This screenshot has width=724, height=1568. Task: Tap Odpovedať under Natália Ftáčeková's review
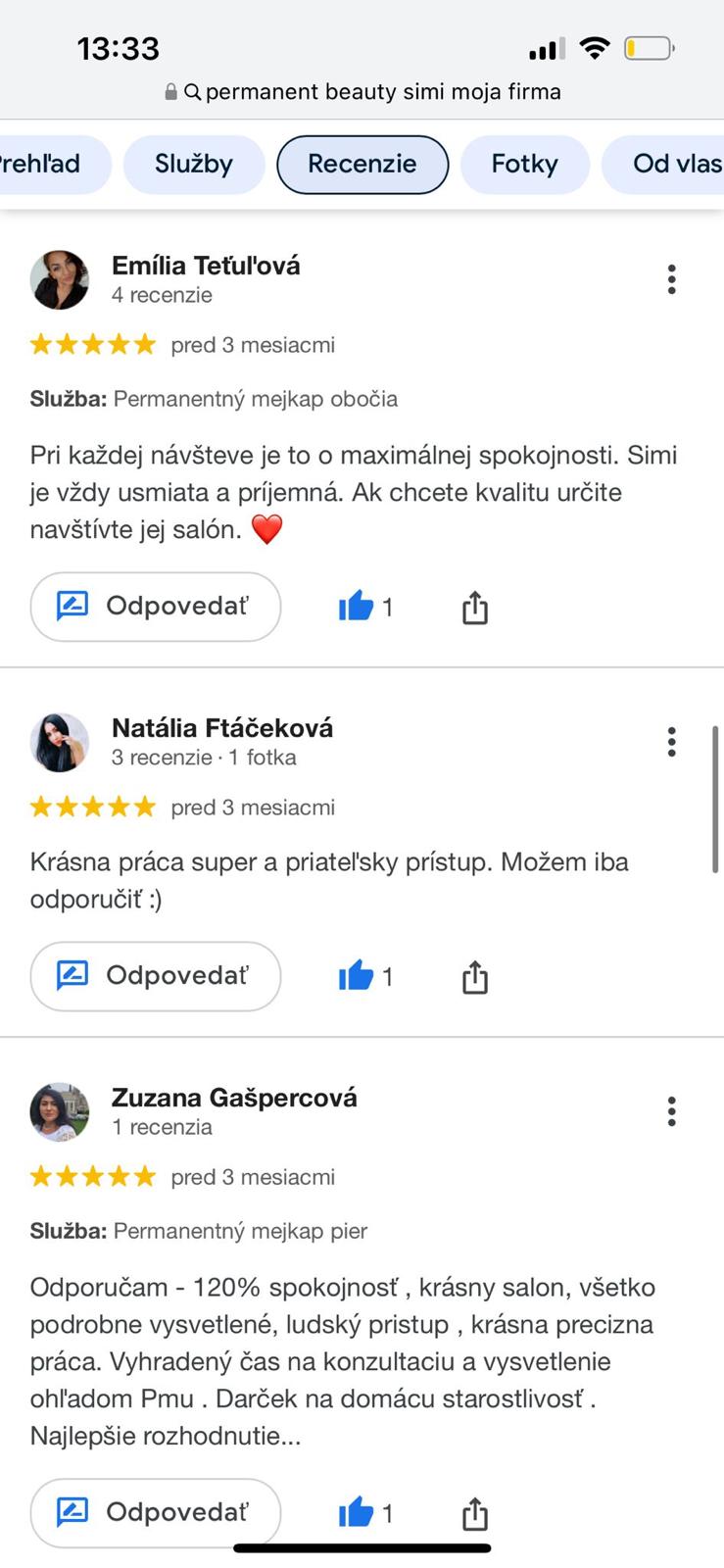point(156,976)
